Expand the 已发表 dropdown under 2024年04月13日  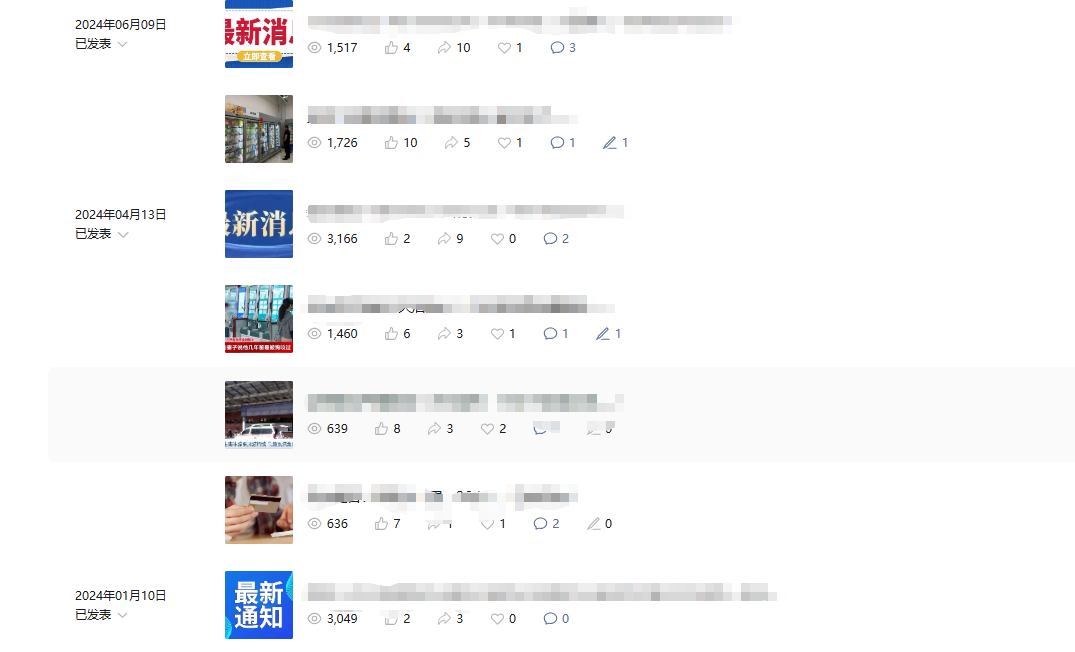point(102,234)
